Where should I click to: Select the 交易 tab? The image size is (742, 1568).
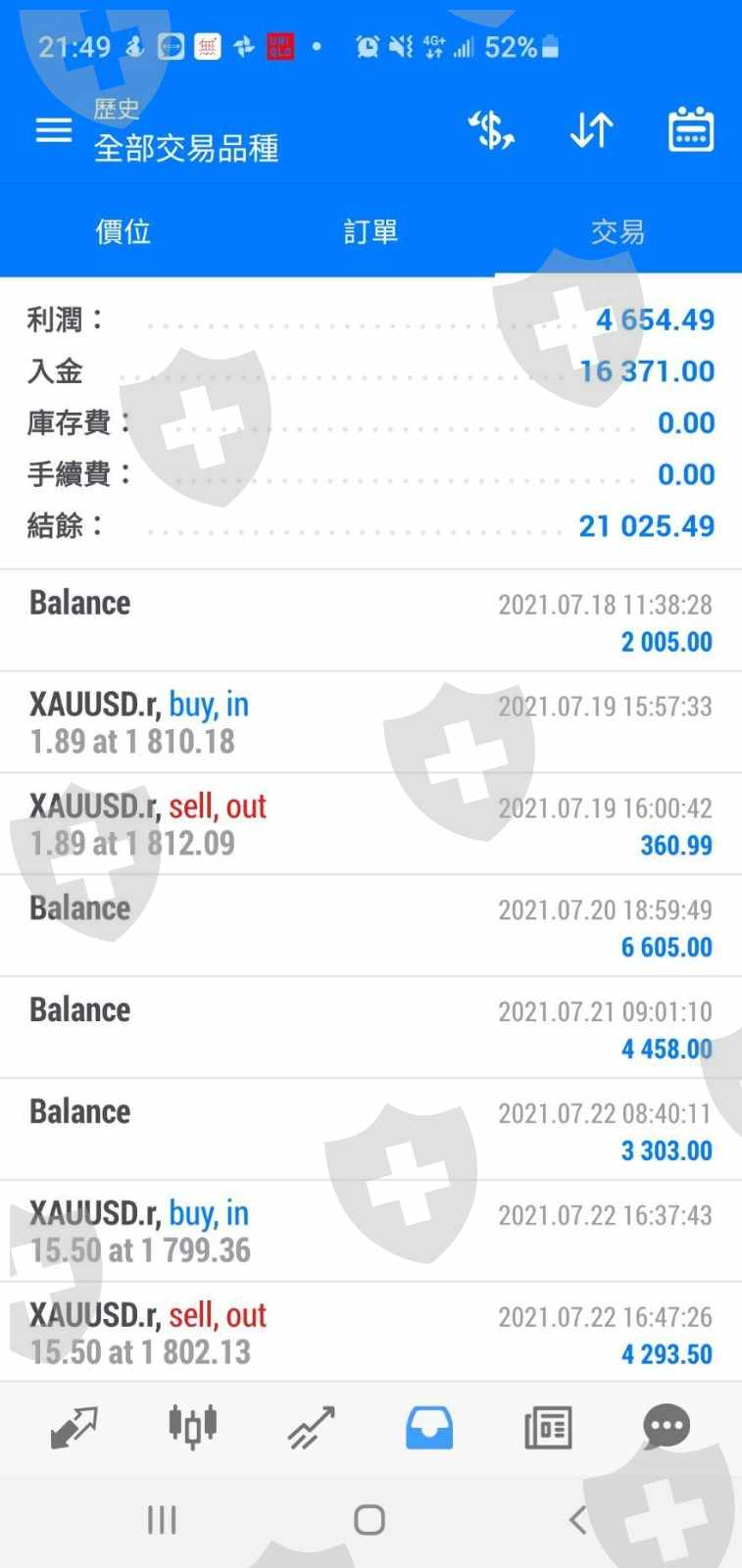point(618,231)
